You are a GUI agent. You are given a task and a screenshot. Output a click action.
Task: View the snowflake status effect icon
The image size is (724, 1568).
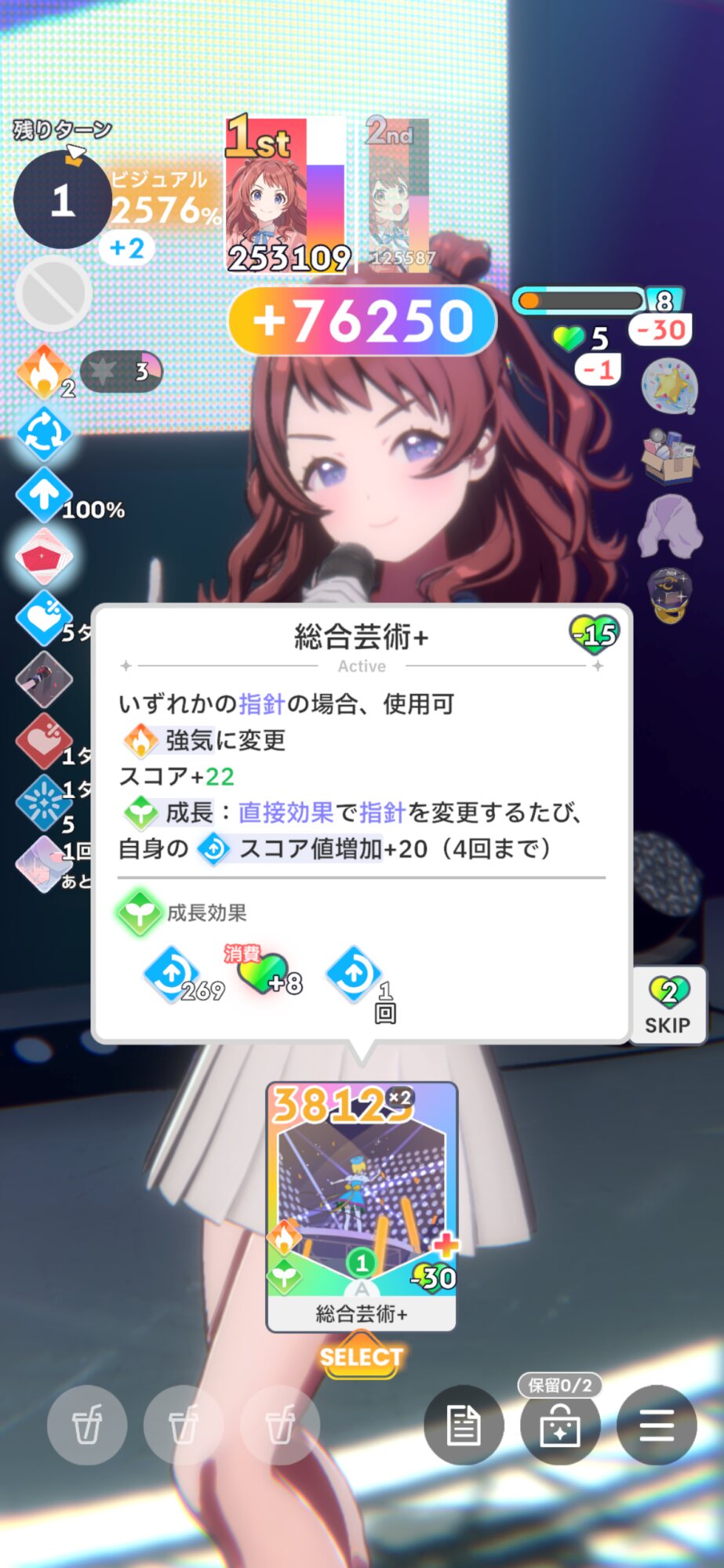pos(44,801)
